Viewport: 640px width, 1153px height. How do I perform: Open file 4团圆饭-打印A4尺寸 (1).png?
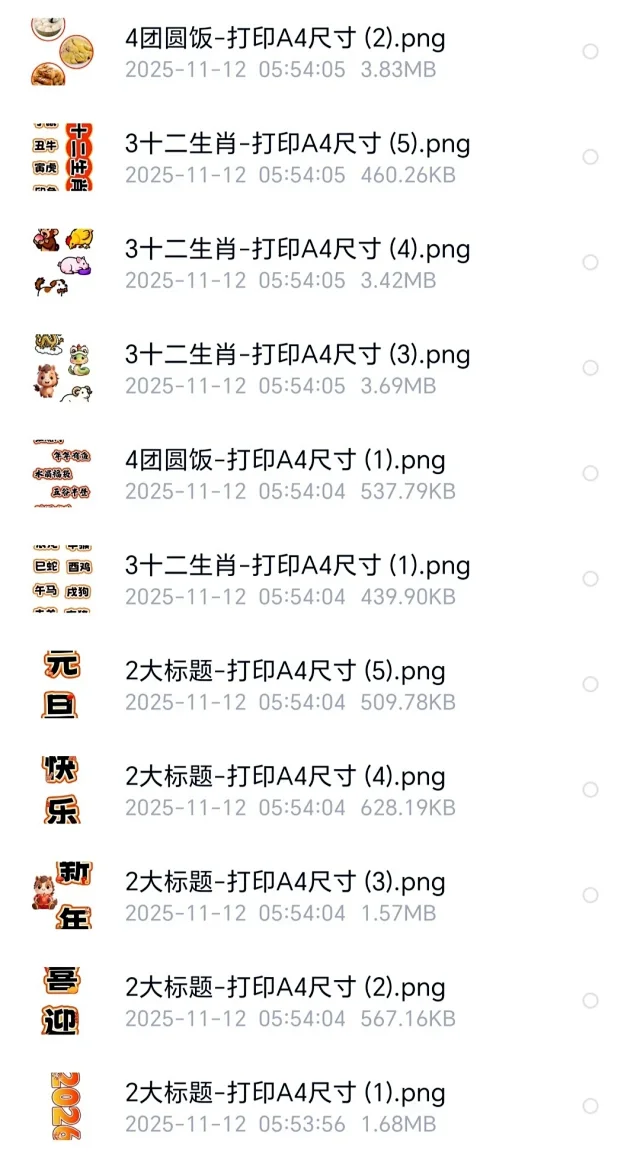285,461
